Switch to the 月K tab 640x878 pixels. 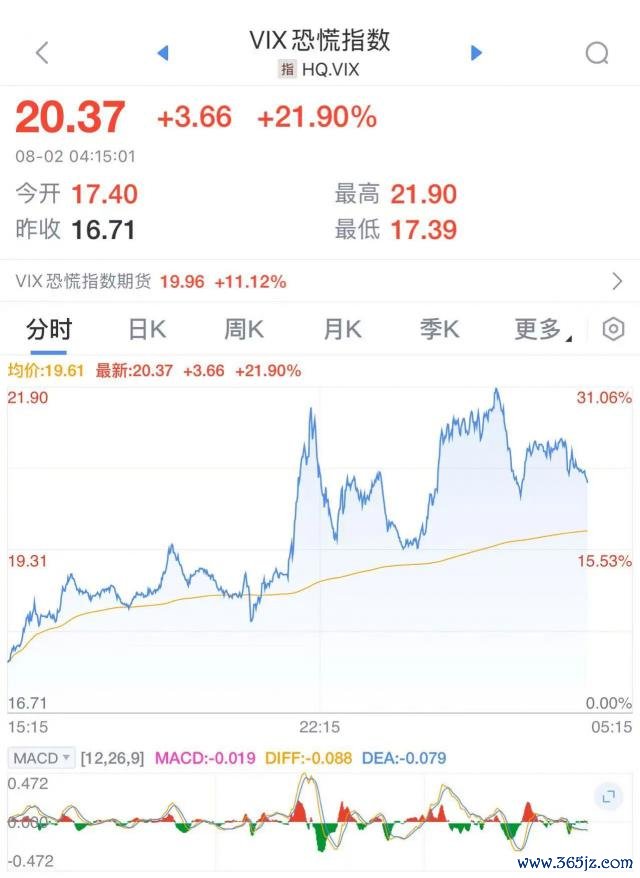[x=342, y=330]
